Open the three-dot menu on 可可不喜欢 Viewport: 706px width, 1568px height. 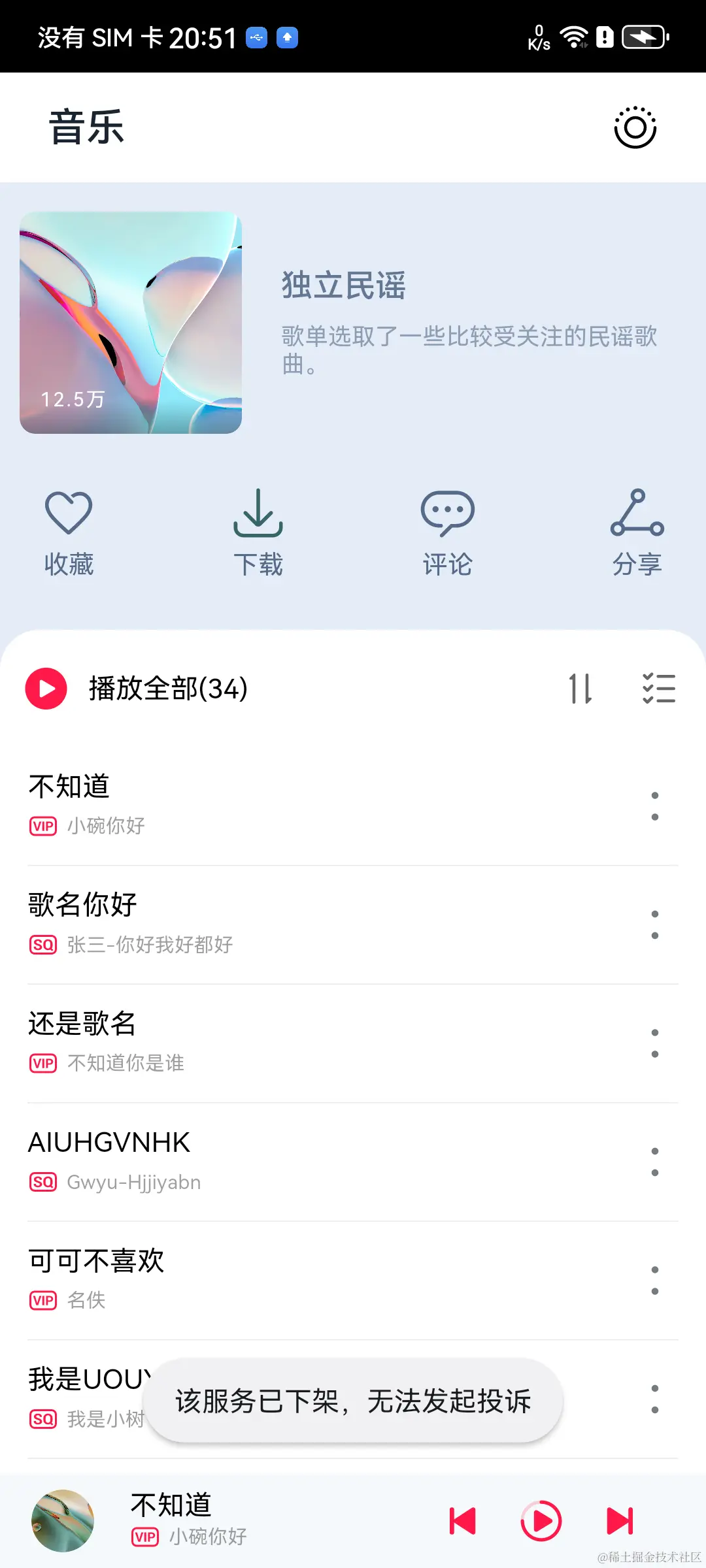click(654, 1281)
